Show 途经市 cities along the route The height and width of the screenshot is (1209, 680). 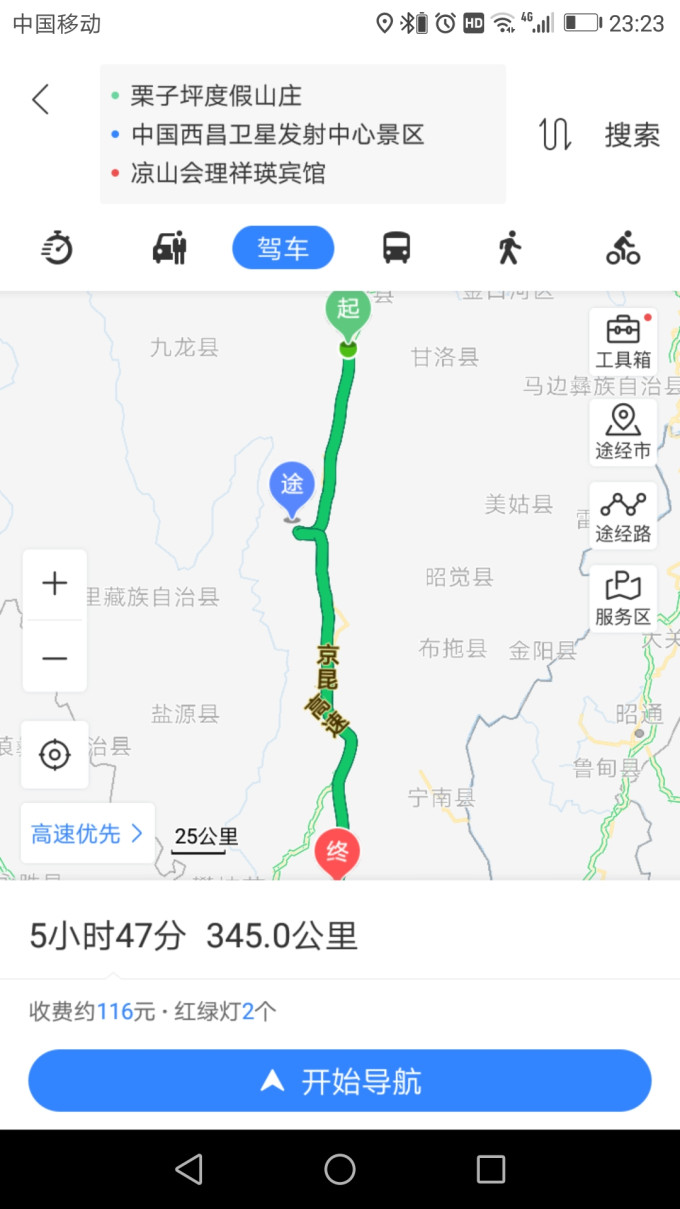coord(623,432)
